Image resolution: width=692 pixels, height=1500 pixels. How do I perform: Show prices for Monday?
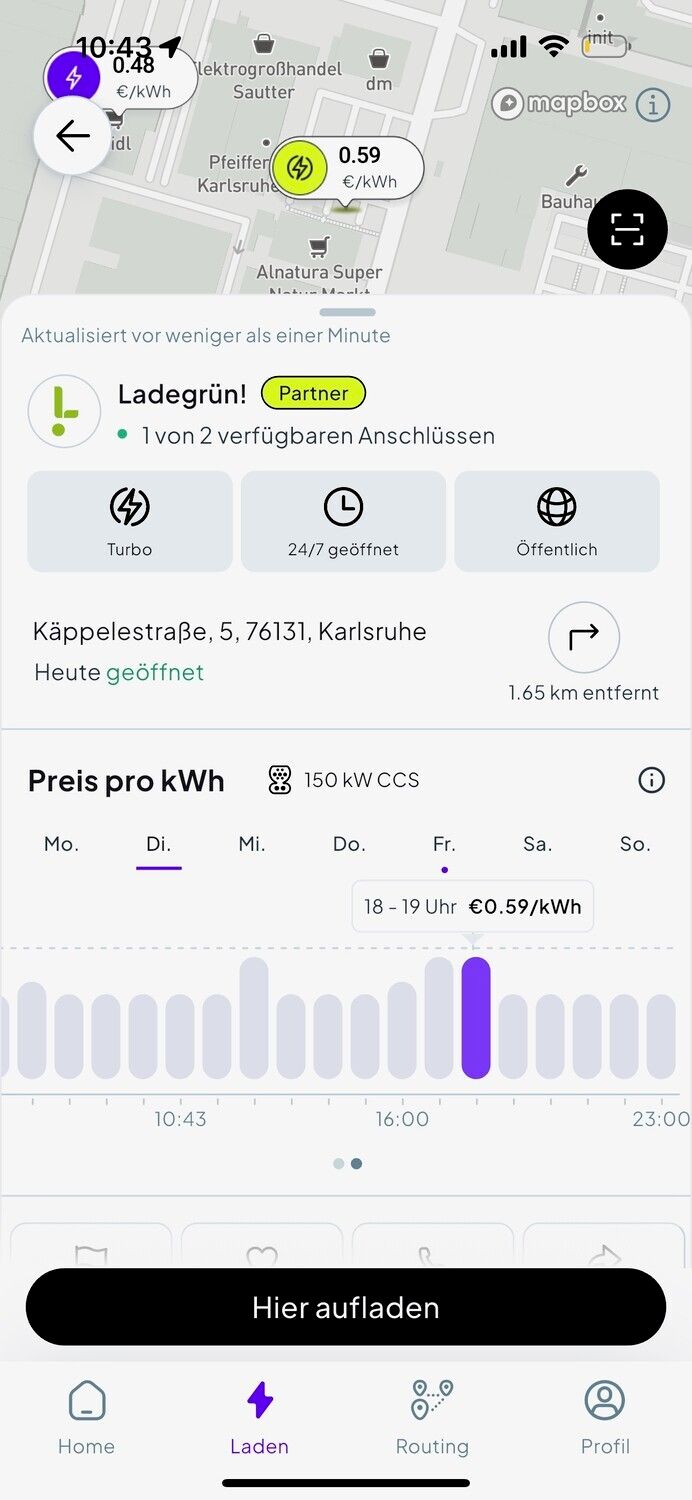(61, 844)
